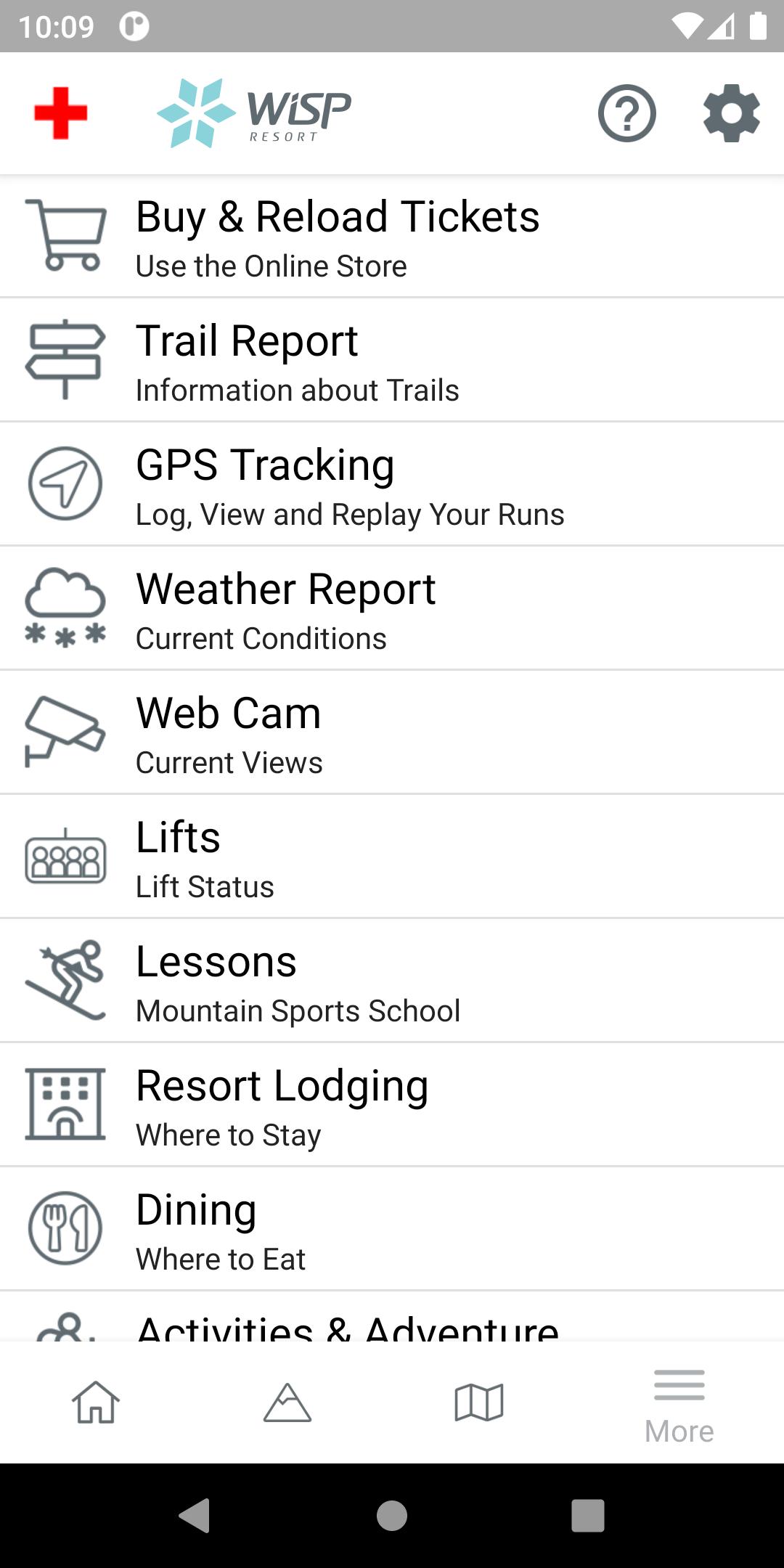
Task: Go to the home tab
Action: (x=96, y=1402)
